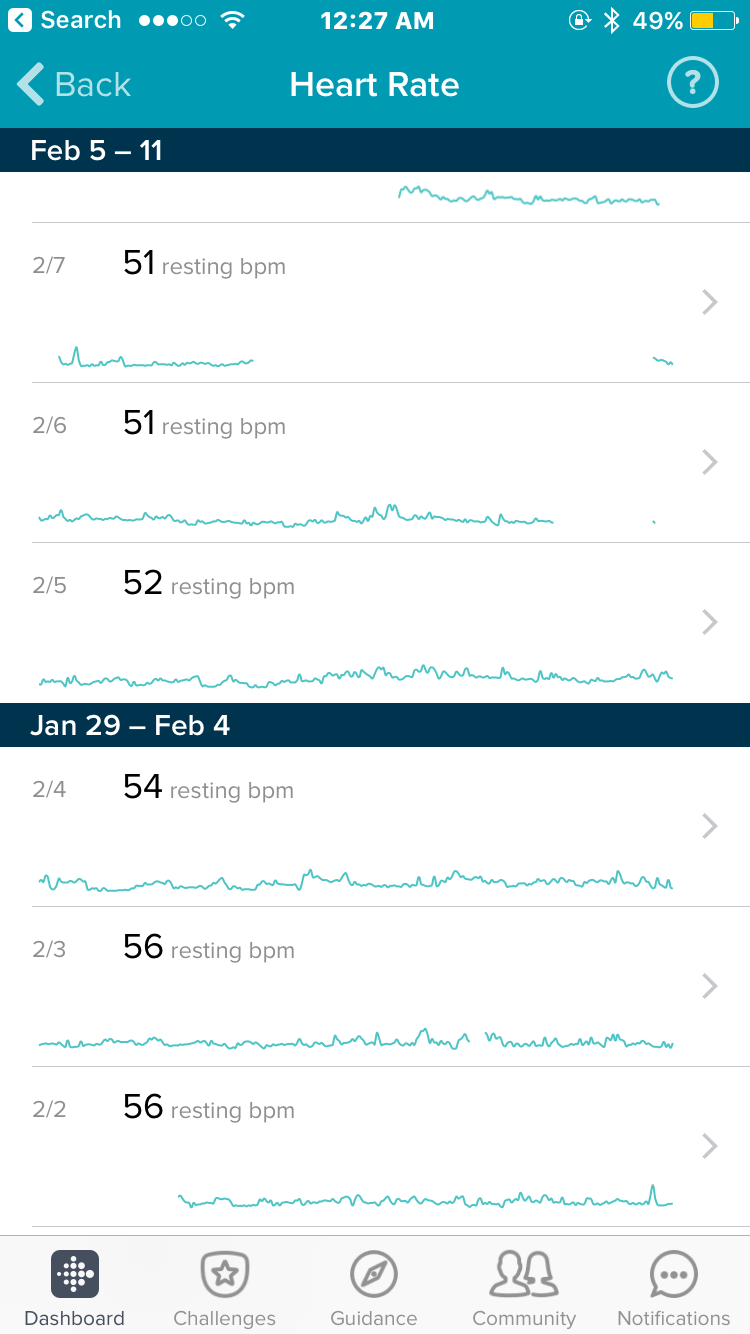Tap the Wi-Fi icon in status bar

tap(234, 18)
